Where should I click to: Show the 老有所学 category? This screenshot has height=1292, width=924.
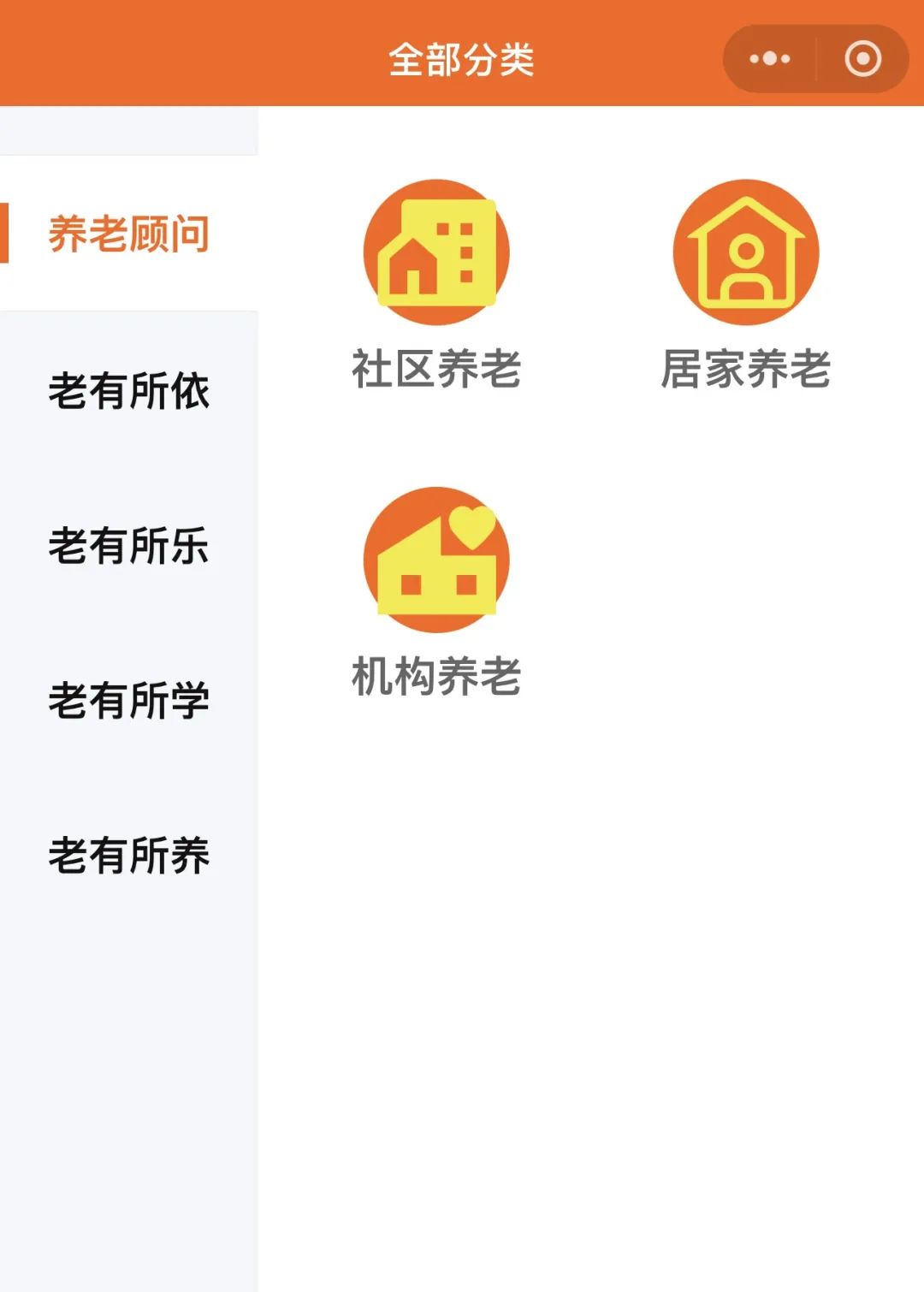(128, 701)
